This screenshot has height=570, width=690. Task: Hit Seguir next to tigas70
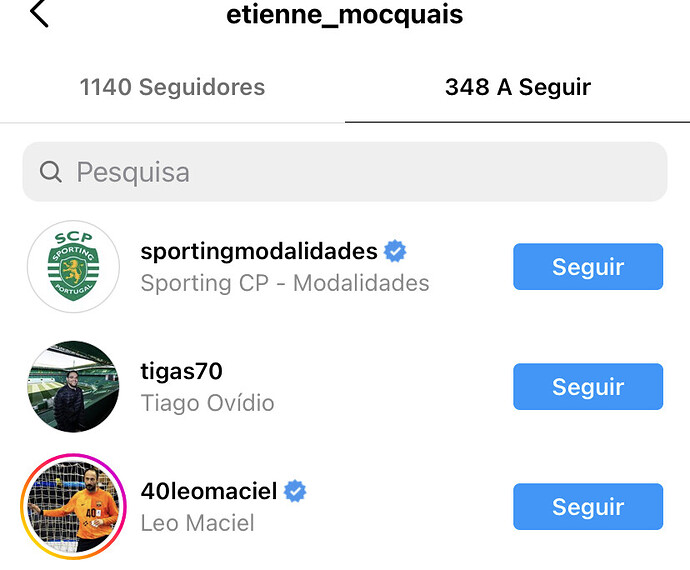pos(587,387)
